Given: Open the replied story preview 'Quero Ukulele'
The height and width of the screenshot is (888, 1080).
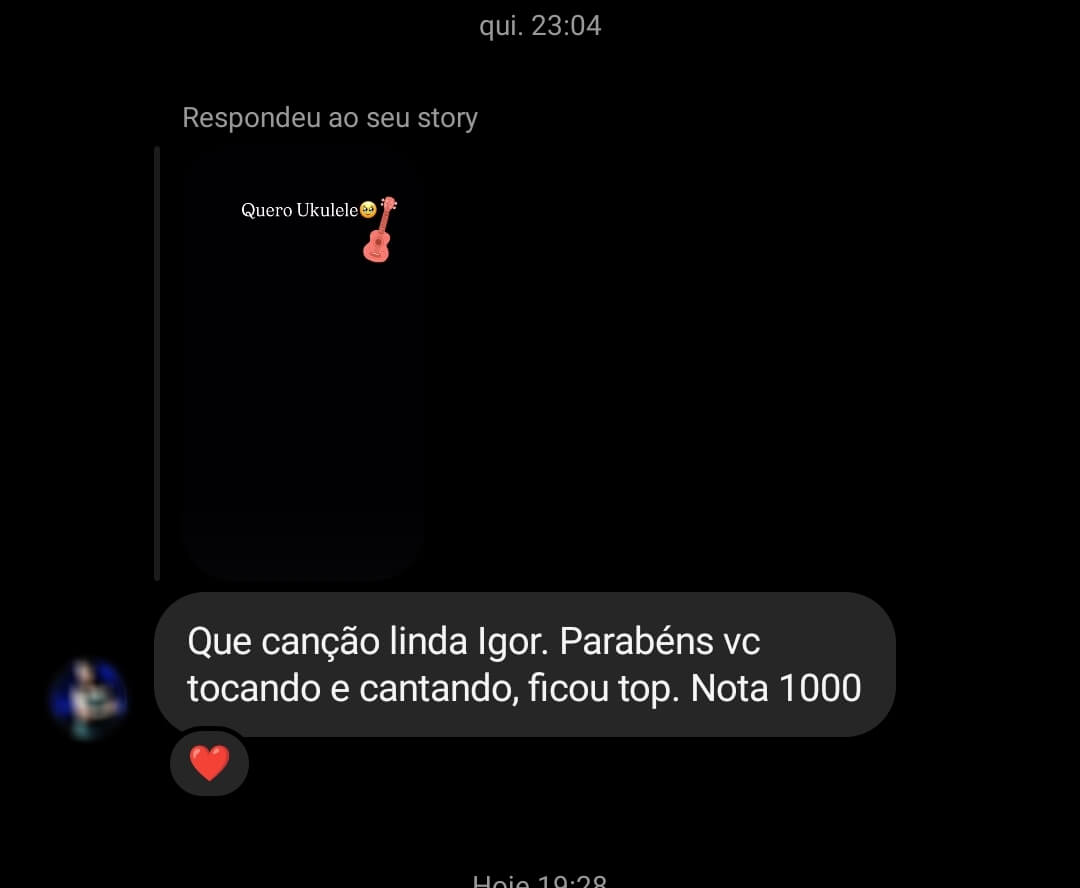Looking at the screenshot, I should [303, 362].
